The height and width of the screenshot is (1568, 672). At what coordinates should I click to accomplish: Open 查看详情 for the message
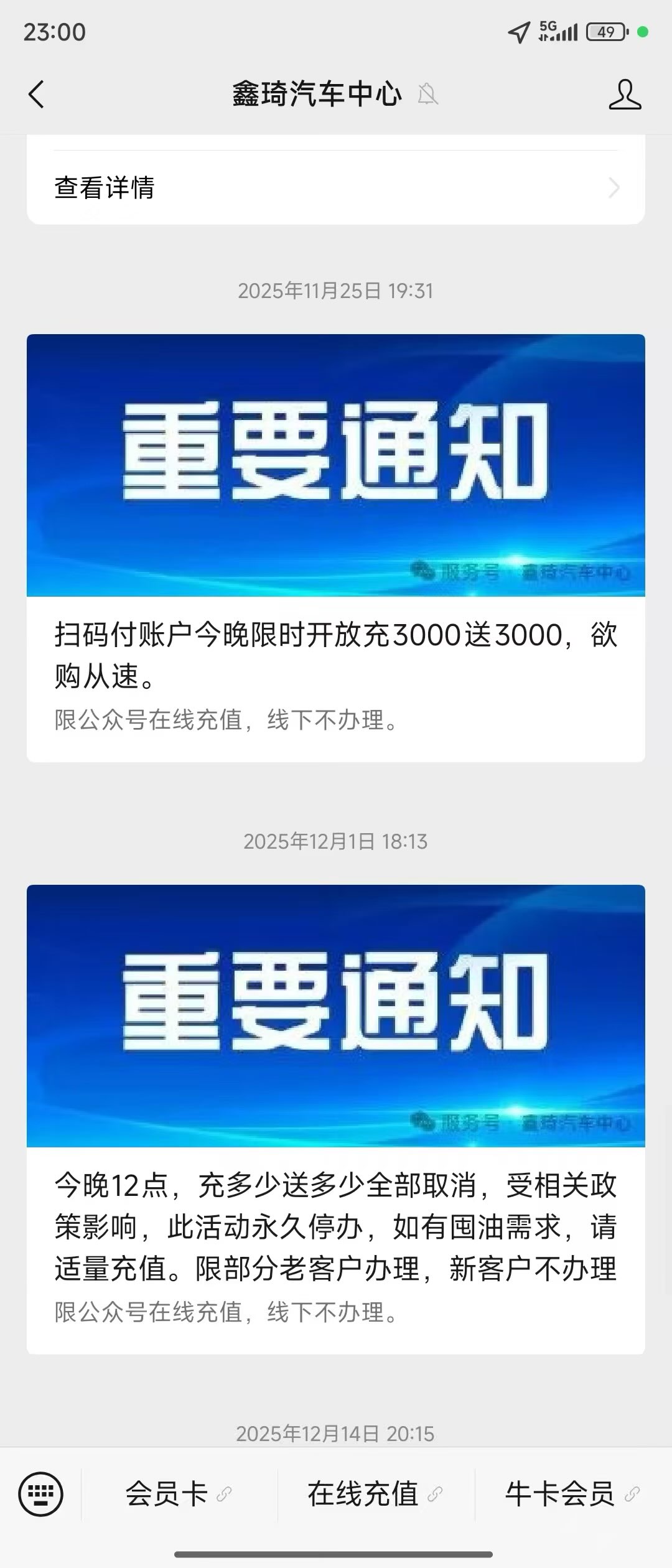[336, 187]
